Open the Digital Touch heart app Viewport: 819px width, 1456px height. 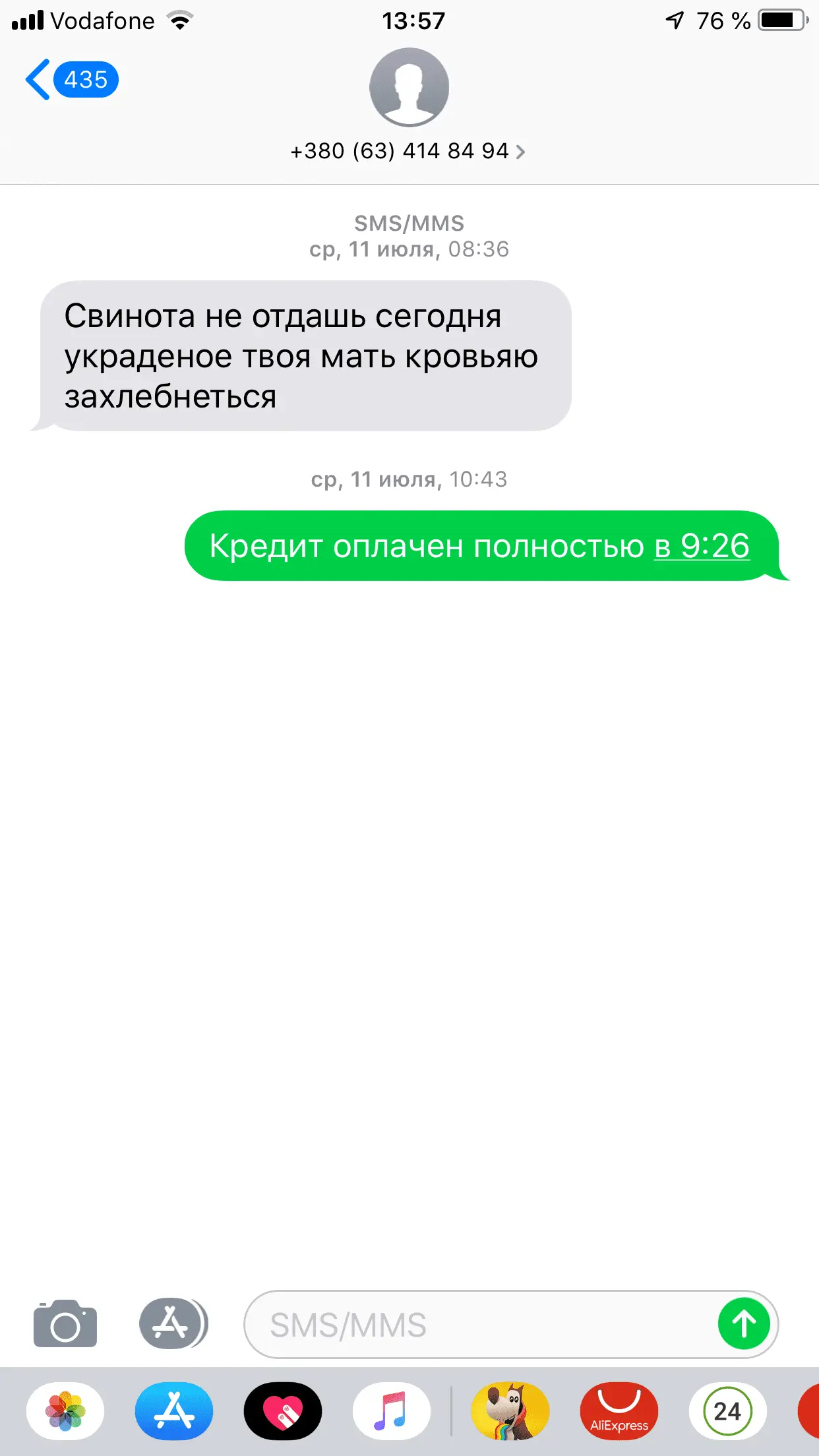(x=283, y=1411)
